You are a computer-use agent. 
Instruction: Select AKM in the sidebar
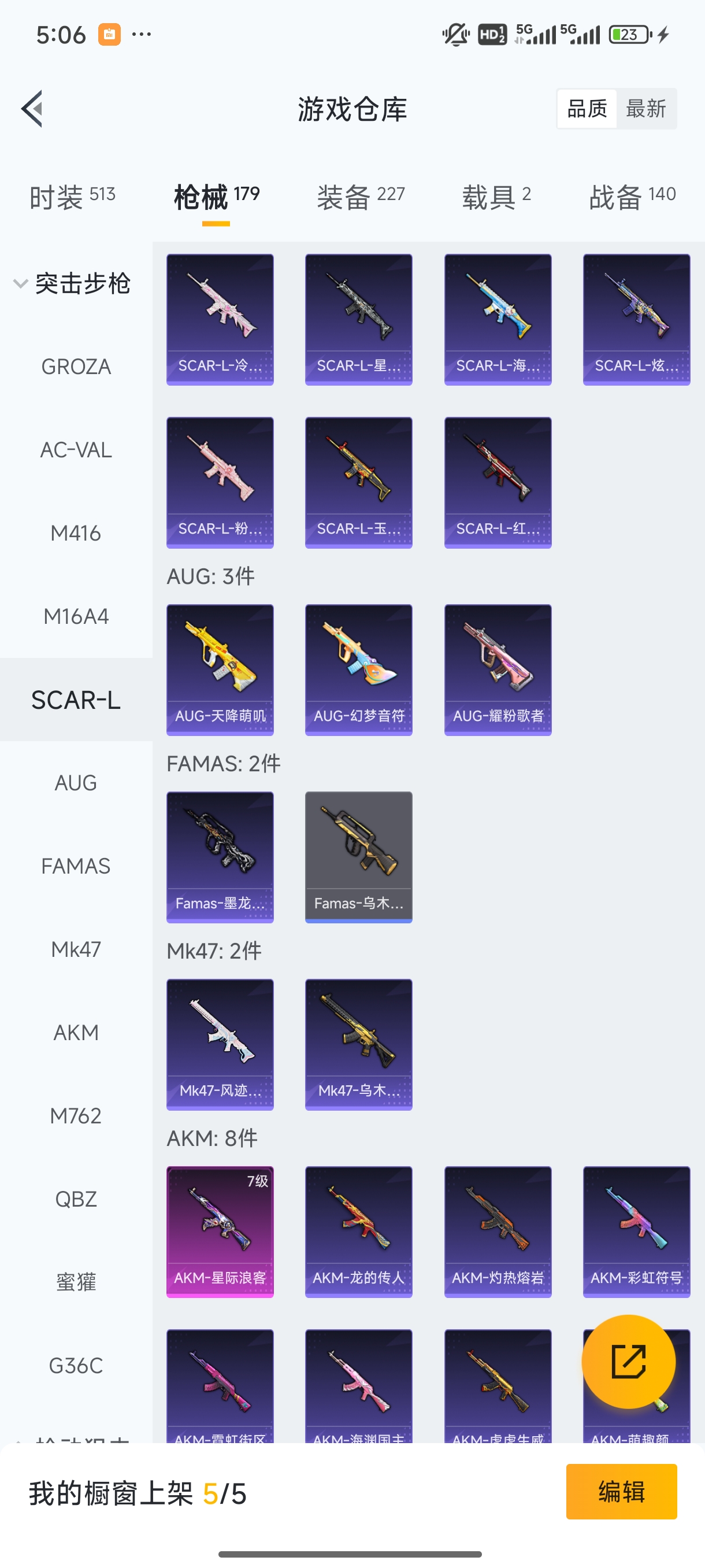click(x=76, y=1033)
